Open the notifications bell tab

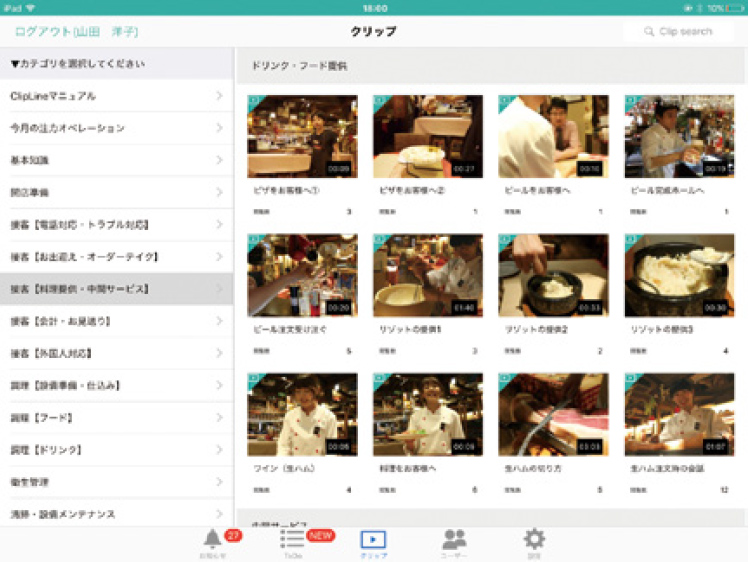[212, 541]
